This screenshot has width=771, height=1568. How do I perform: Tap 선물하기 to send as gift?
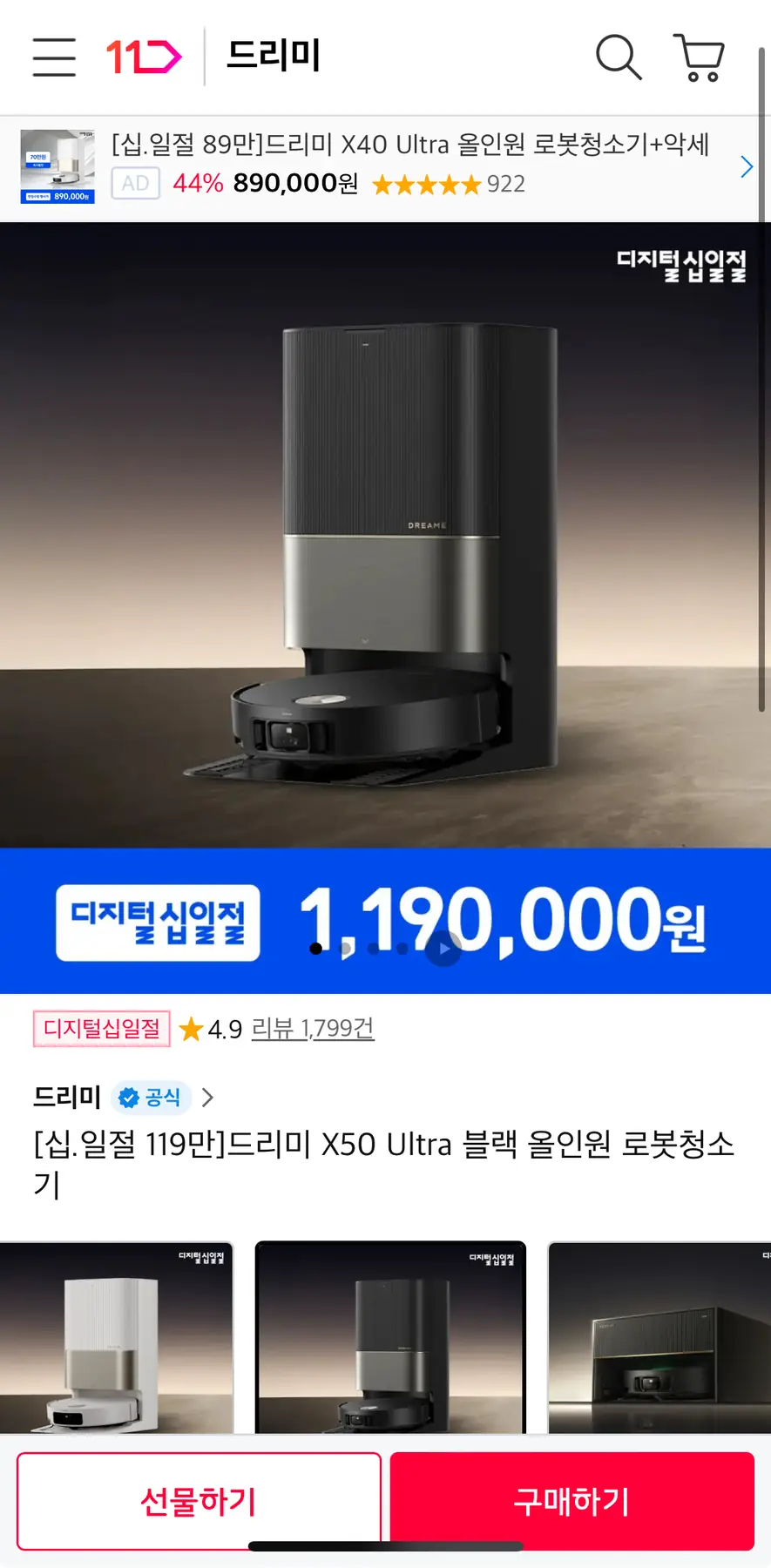[199, 1501]
